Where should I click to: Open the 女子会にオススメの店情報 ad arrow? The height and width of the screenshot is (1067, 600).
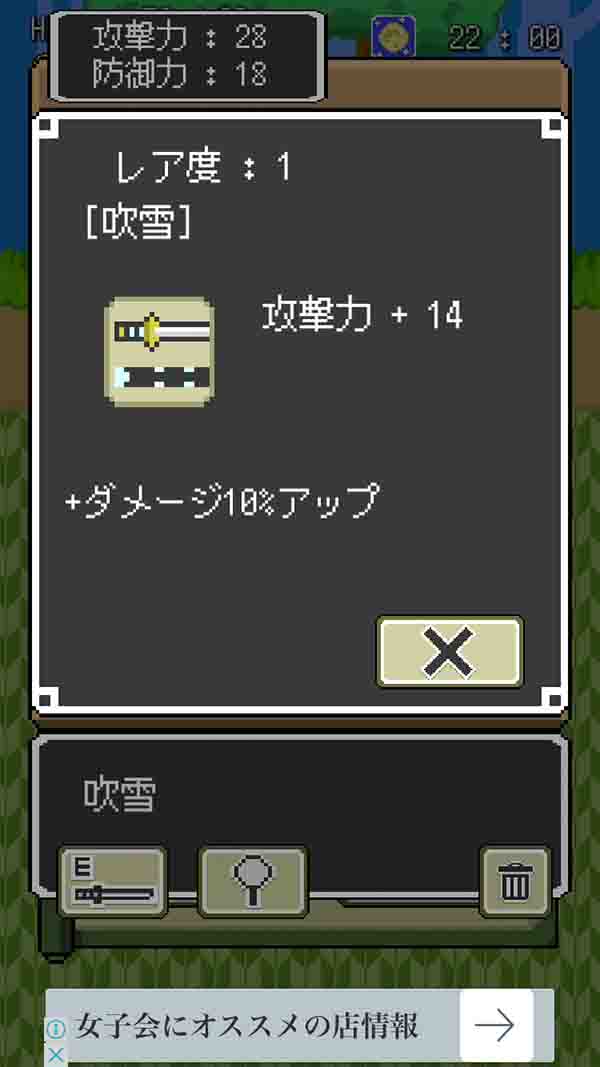point(495,1025)
